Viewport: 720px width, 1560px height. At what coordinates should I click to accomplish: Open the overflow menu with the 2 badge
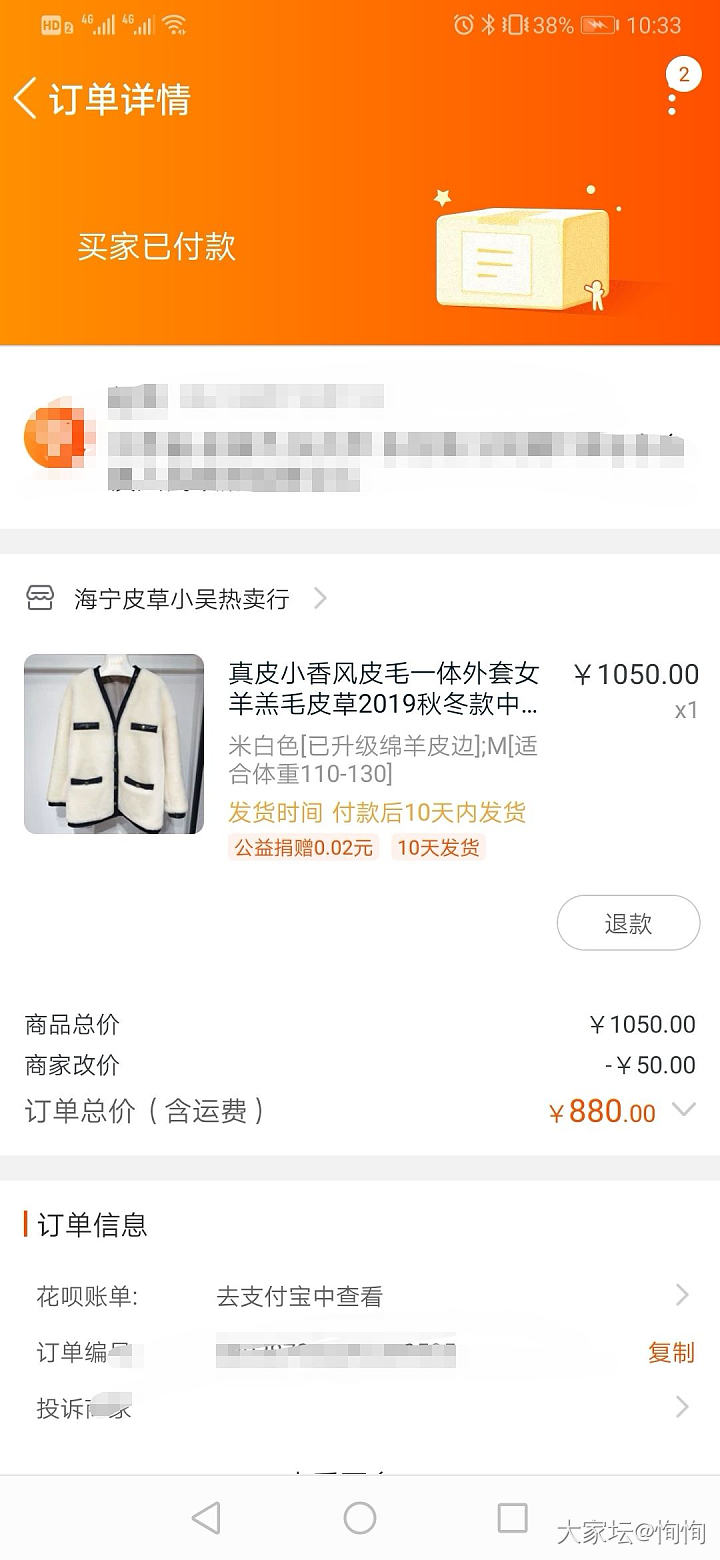coord(673,92)
